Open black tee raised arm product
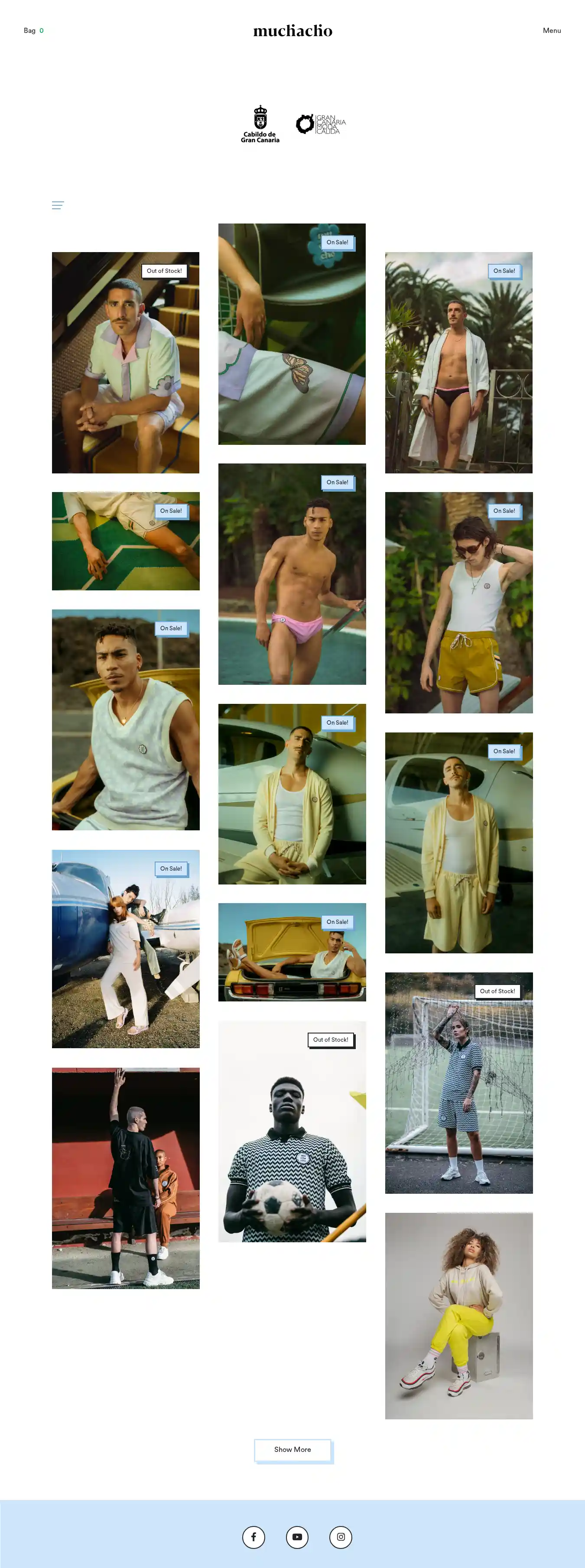The height and width of the screenshot is (1568, 585). coord(125,1178)
